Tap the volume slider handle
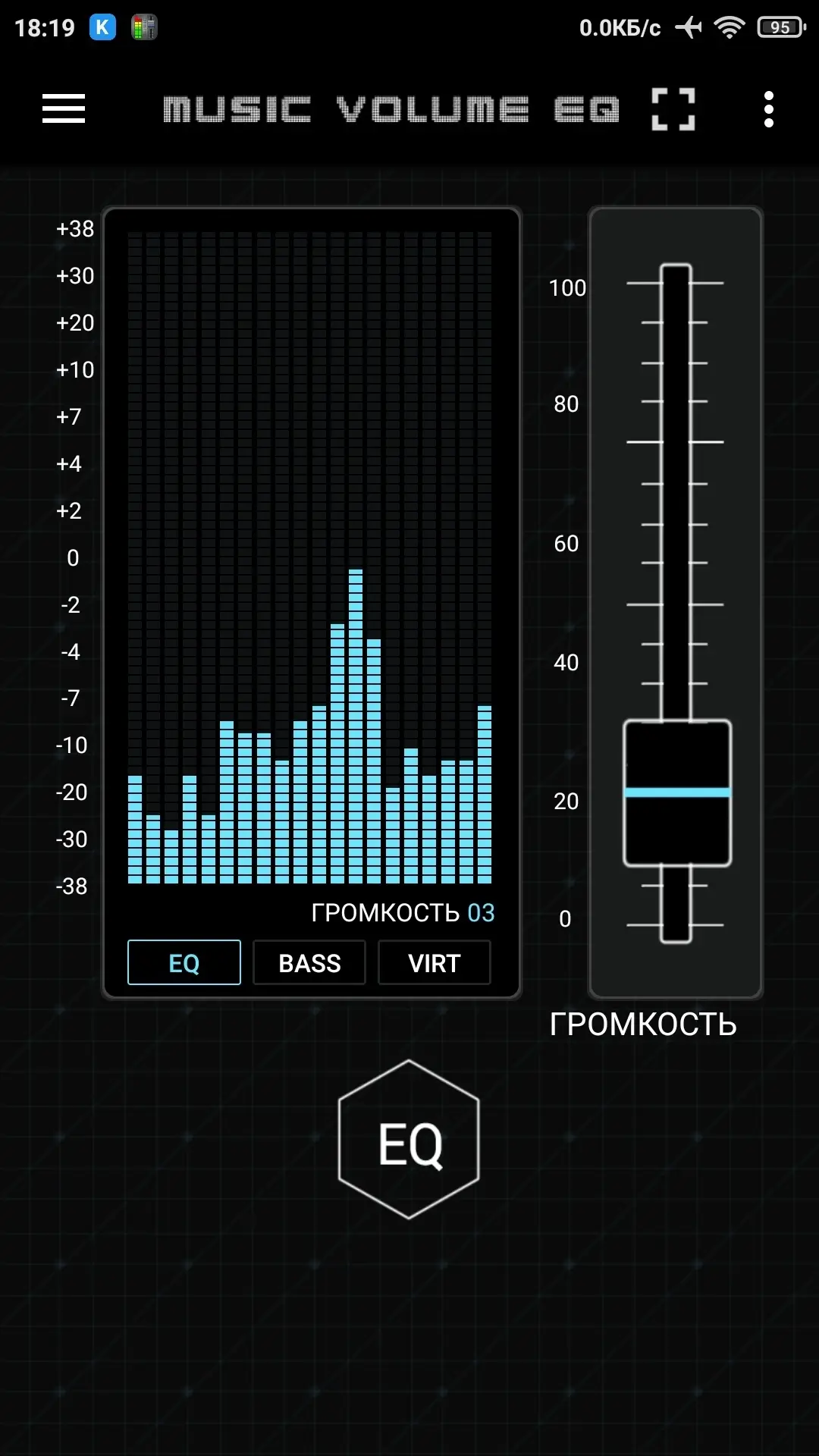819x1456 pixels. tap(677, 792)
